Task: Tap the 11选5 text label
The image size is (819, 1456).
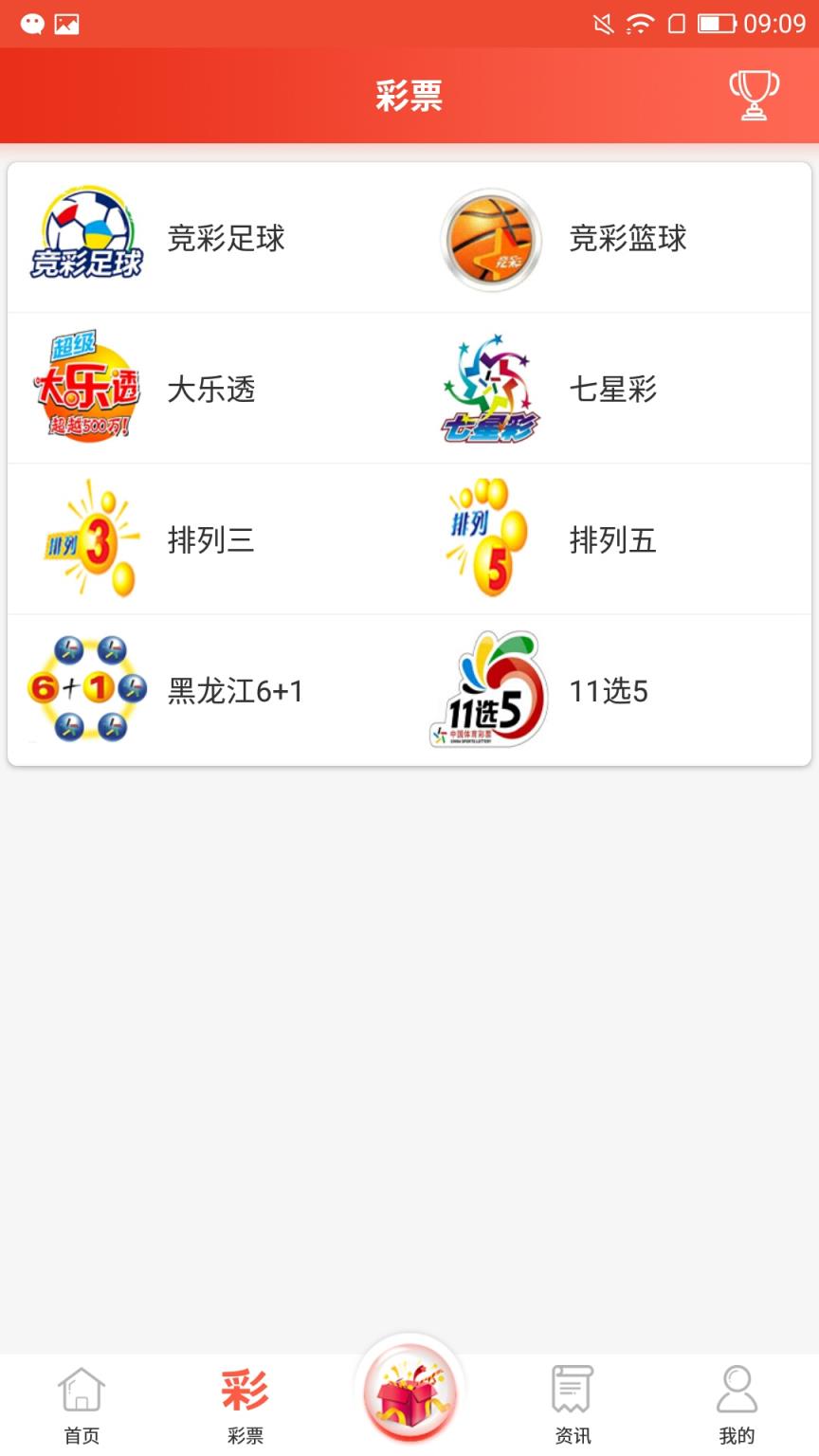Action: click(x=609, y=692)
